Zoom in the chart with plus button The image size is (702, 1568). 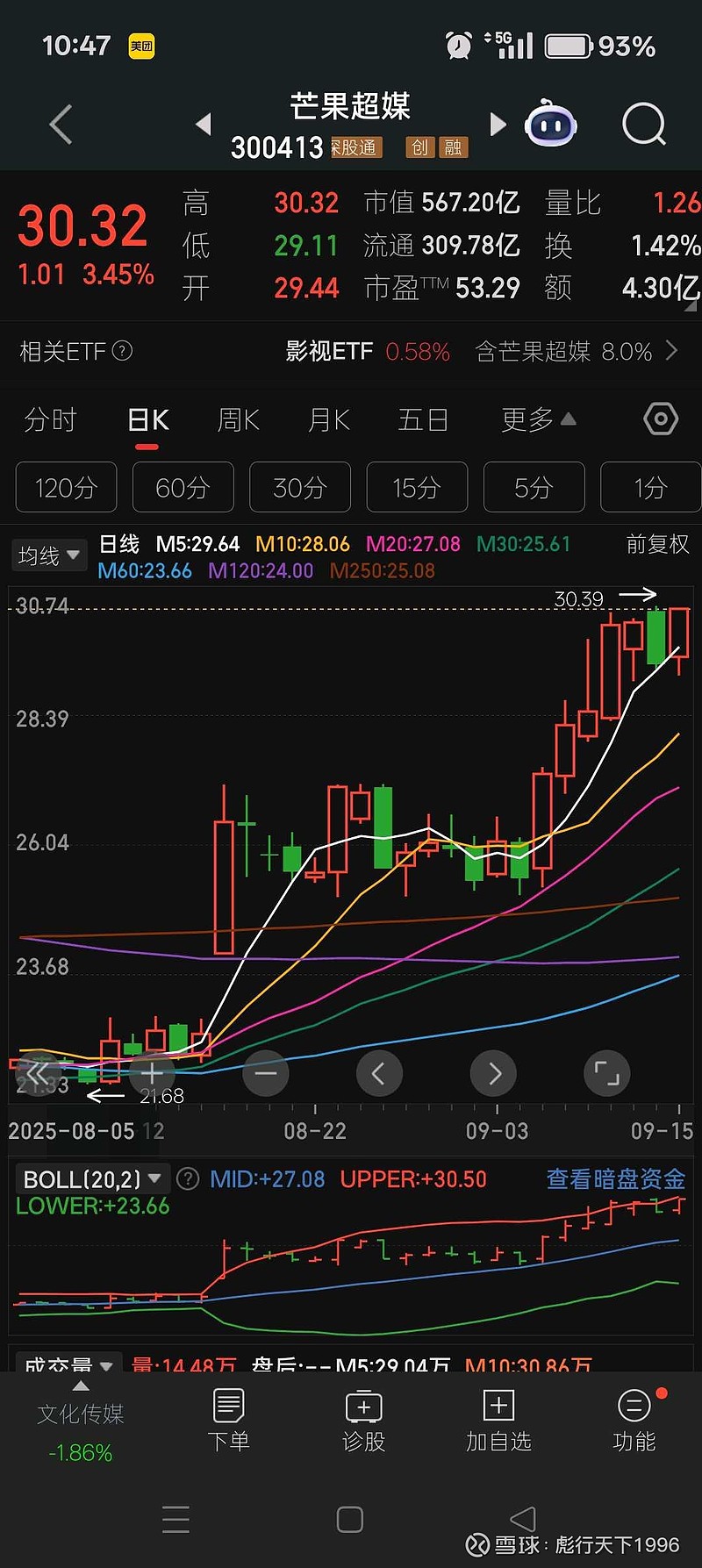(x=152, y=1073)
